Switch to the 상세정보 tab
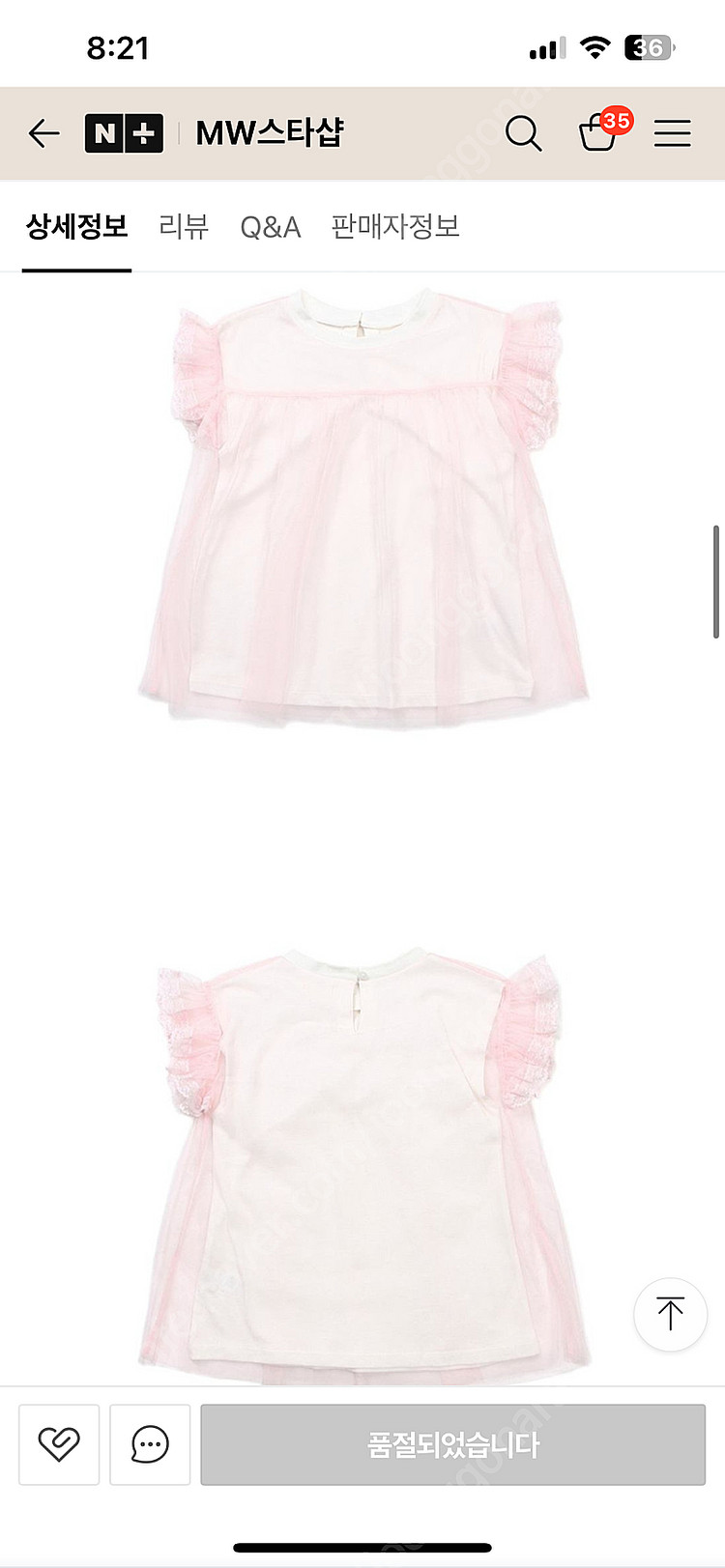Image resolution: width=725 pixels, height=1568 pixels. [76, 227]
